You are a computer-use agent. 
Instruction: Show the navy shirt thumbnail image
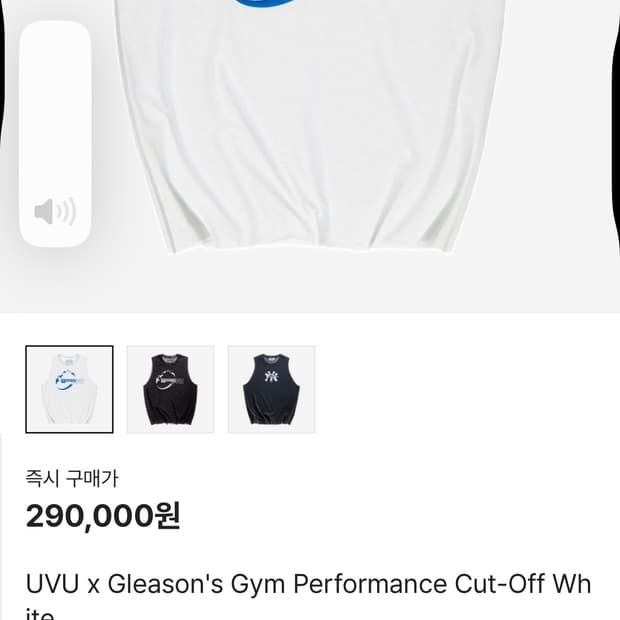click(271, 389)
